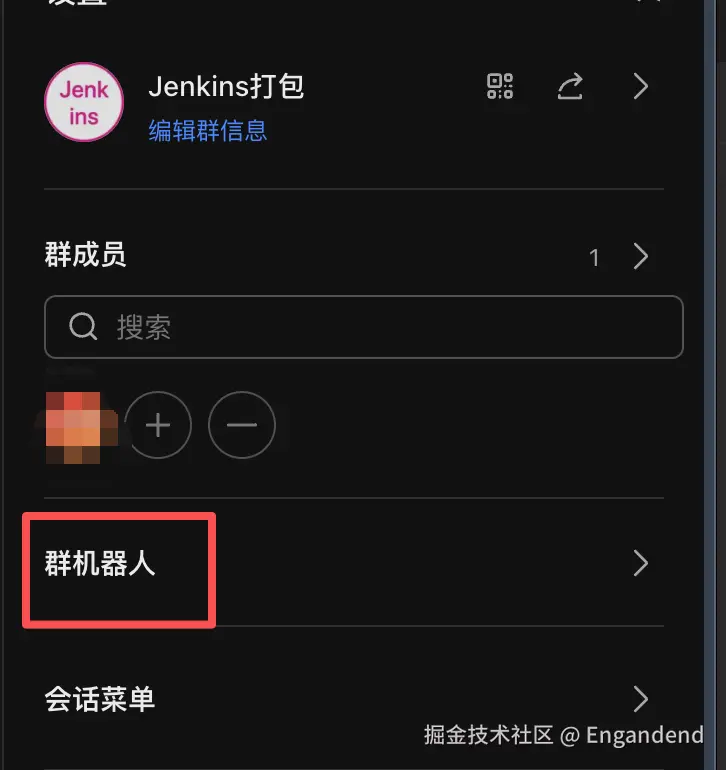Add a group member with plus
The width and height of the screenshot is (726, 770).
[157, 425]
